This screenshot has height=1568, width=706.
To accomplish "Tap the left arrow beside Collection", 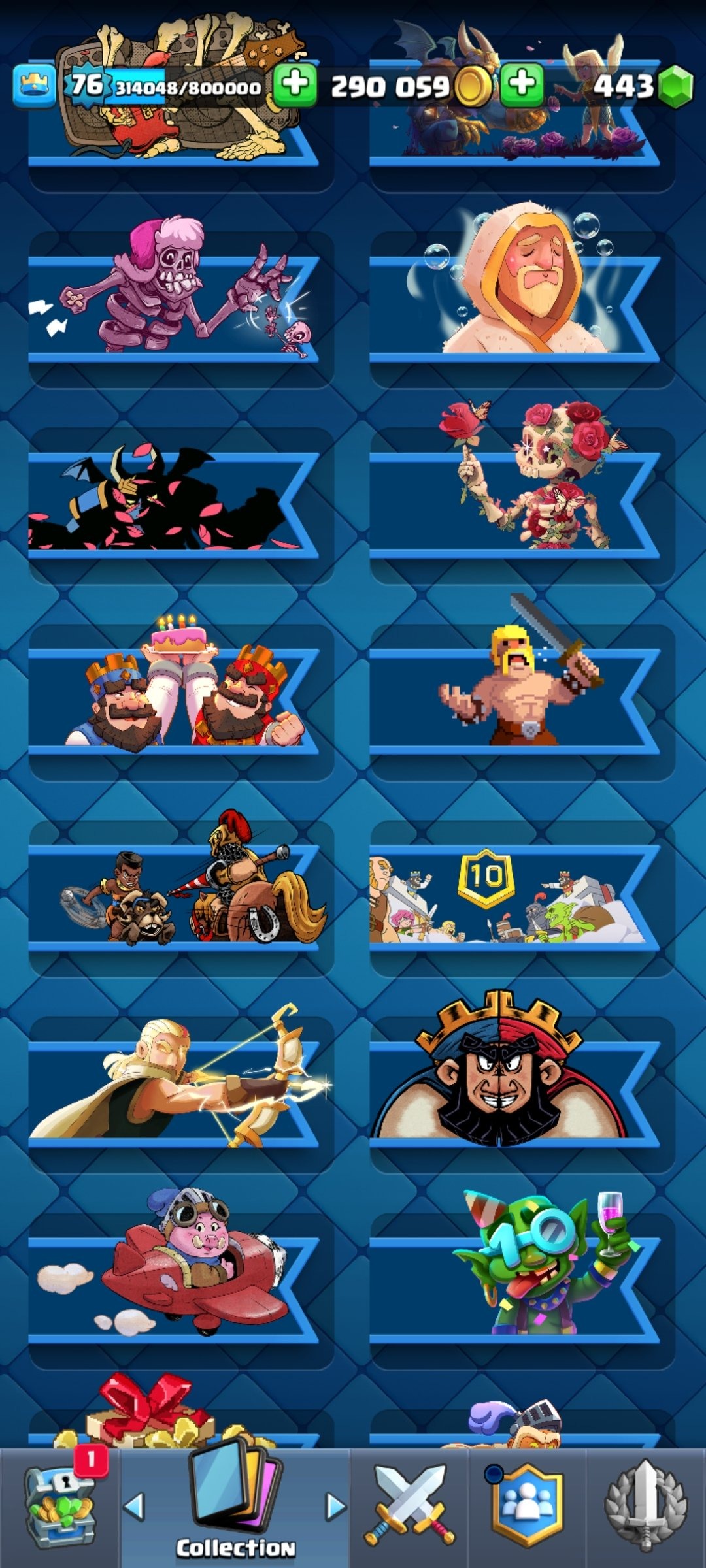I will (134, 1506).
